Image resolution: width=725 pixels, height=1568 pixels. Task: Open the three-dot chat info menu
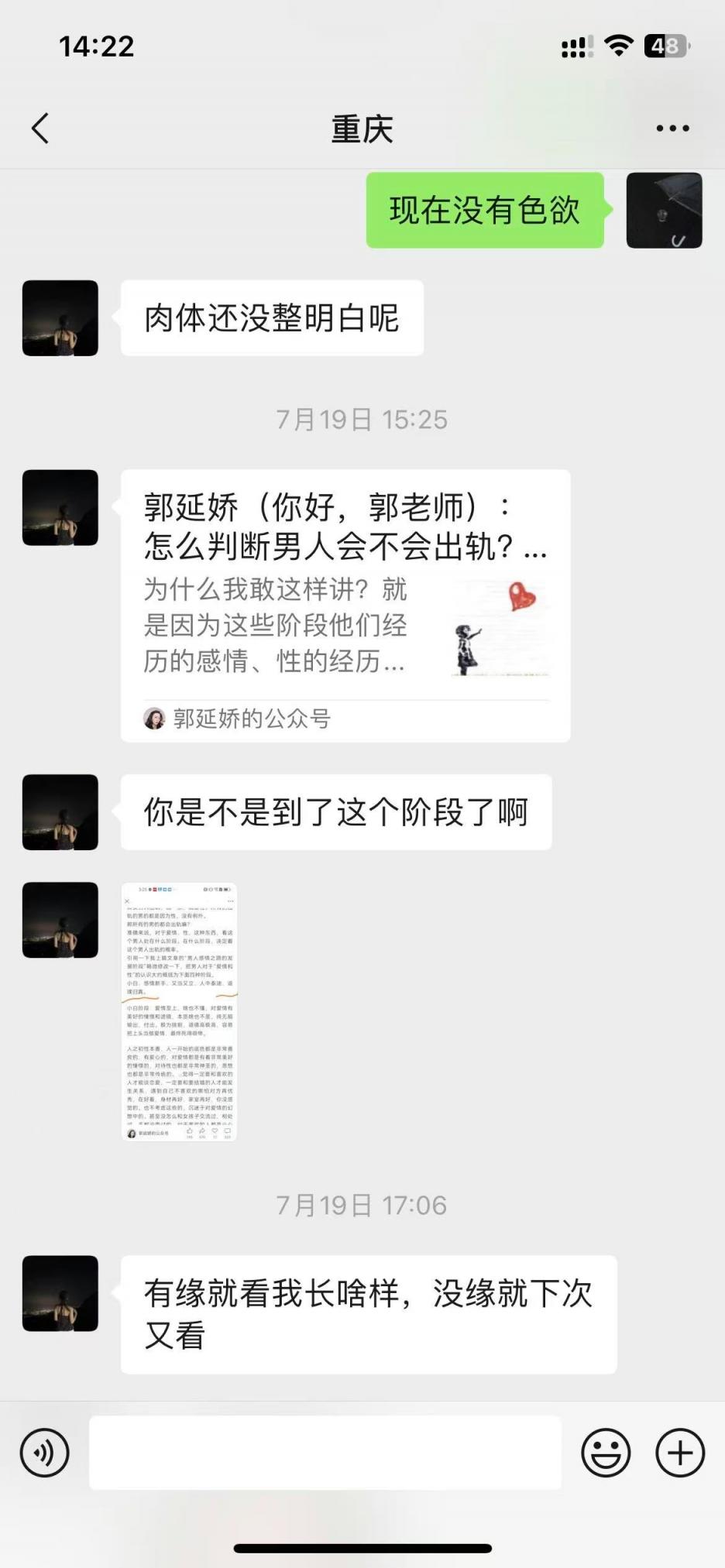(x=672, y=129)
